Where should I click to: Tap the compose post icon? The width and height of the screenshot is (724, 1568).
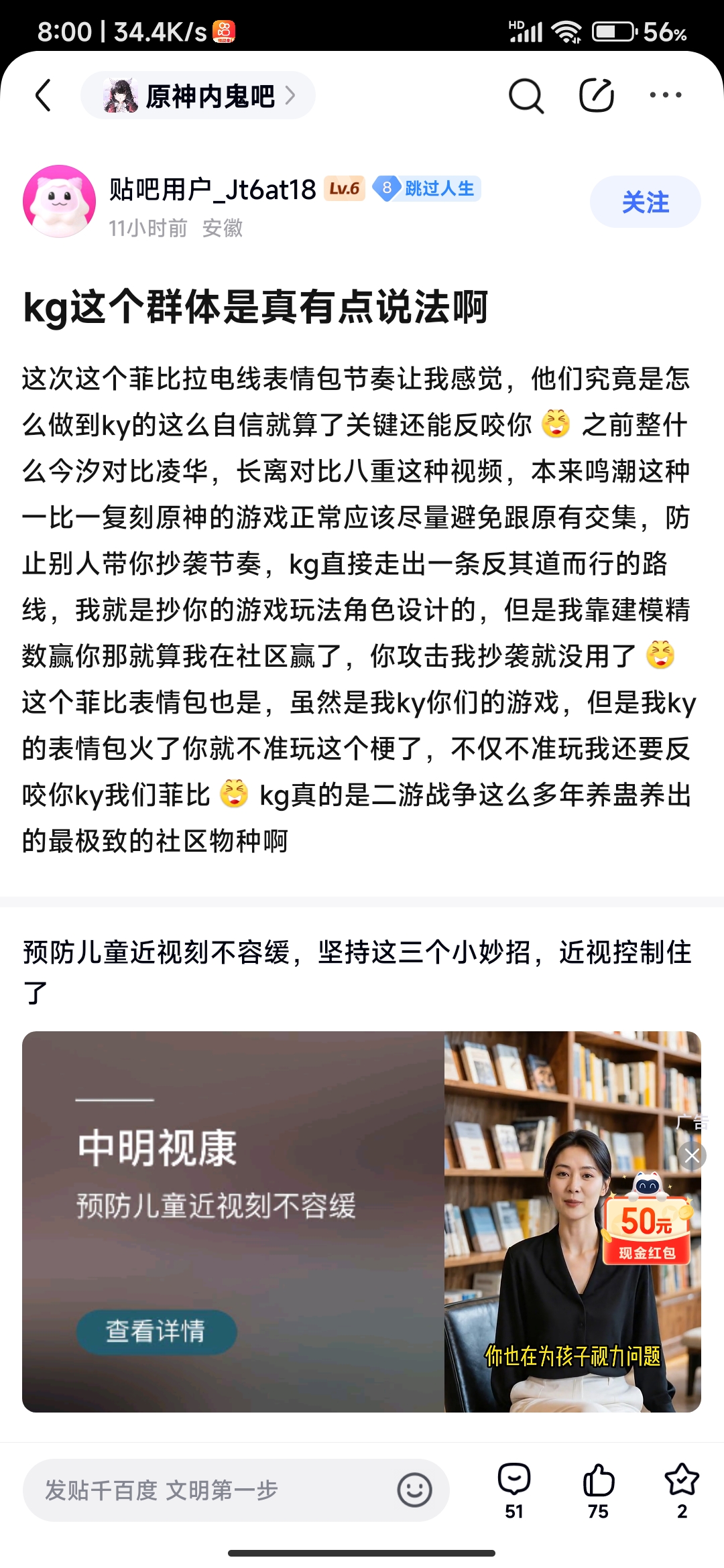[597, 95]
